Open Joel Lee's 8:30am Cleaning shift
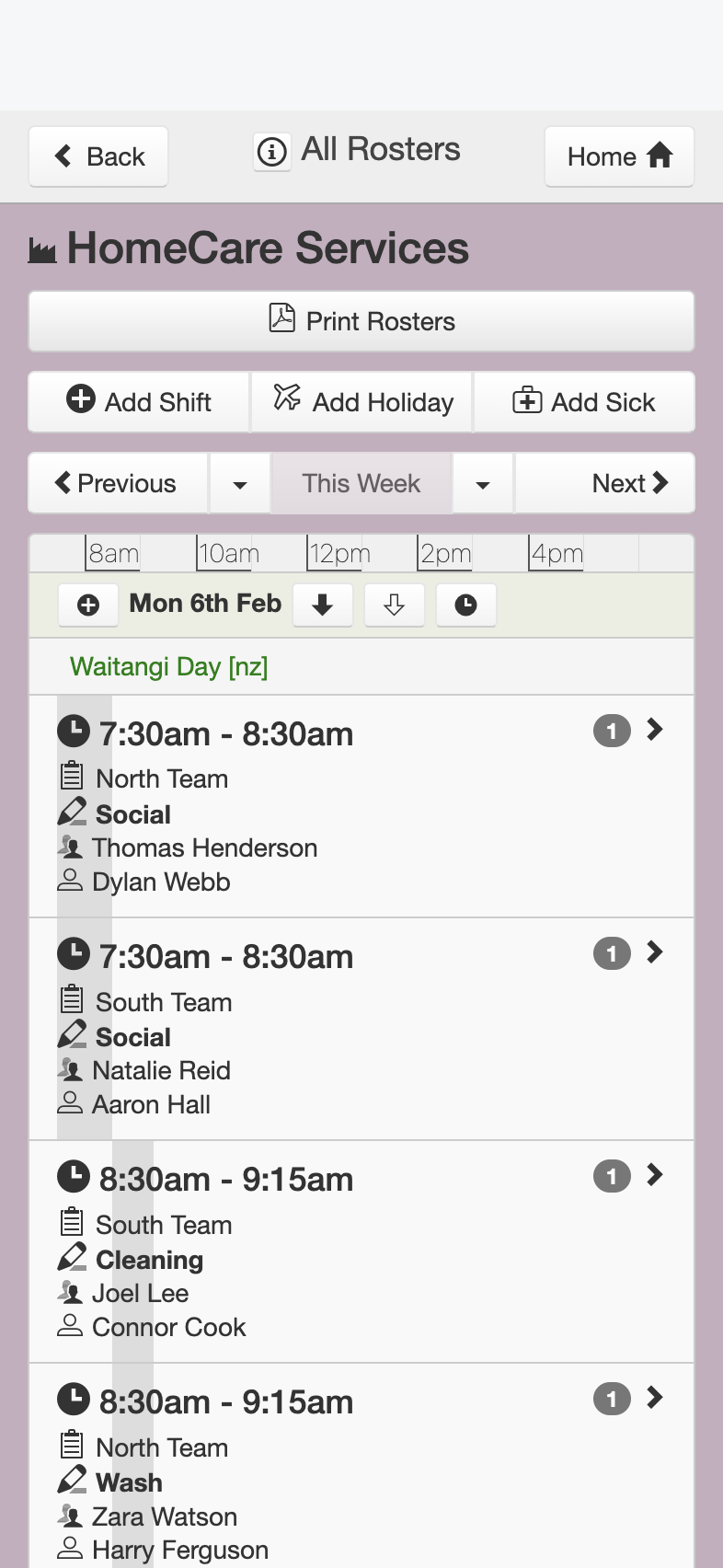The width and height of the screenshot is (723, 1568). coord(361,1251)
